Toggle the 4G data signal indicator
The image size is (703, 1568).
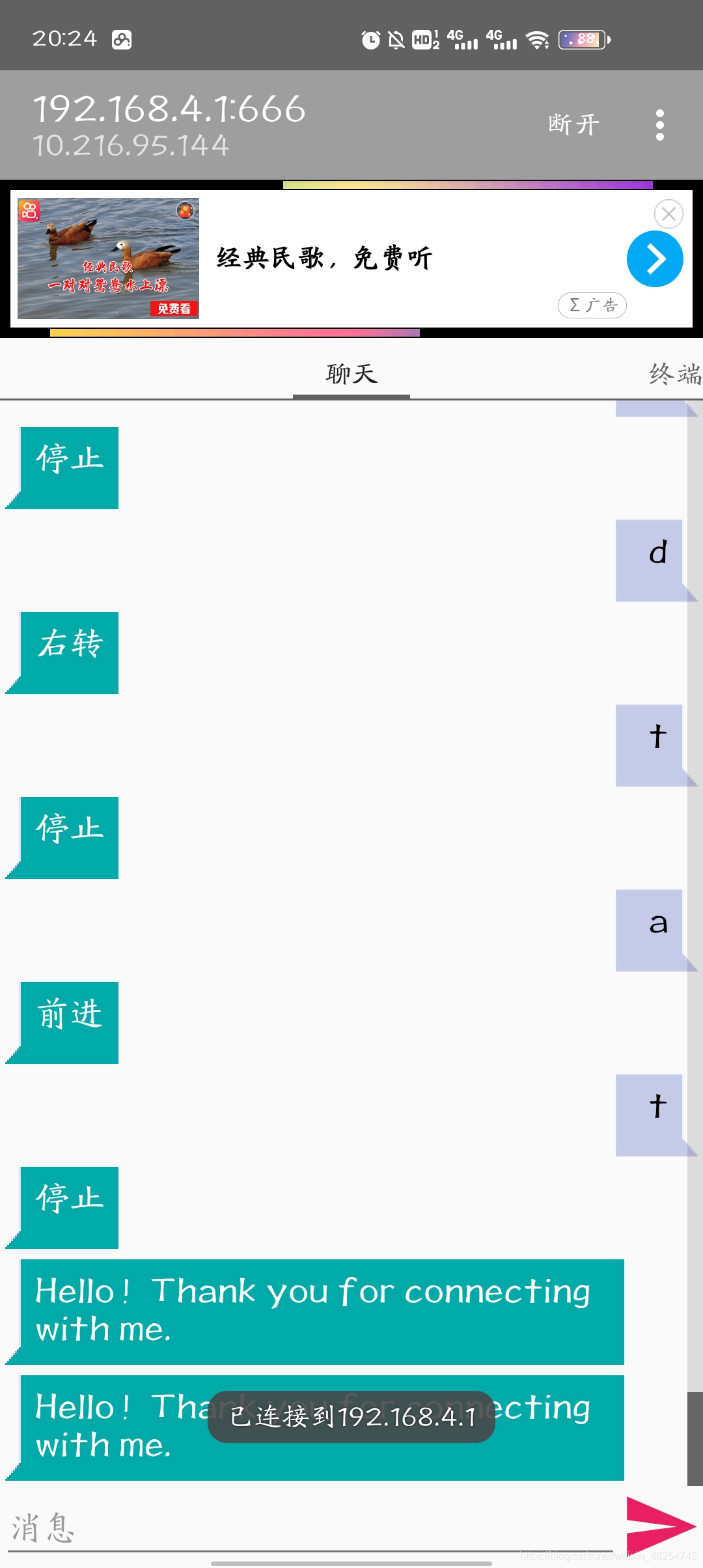(x=462, y=39)
